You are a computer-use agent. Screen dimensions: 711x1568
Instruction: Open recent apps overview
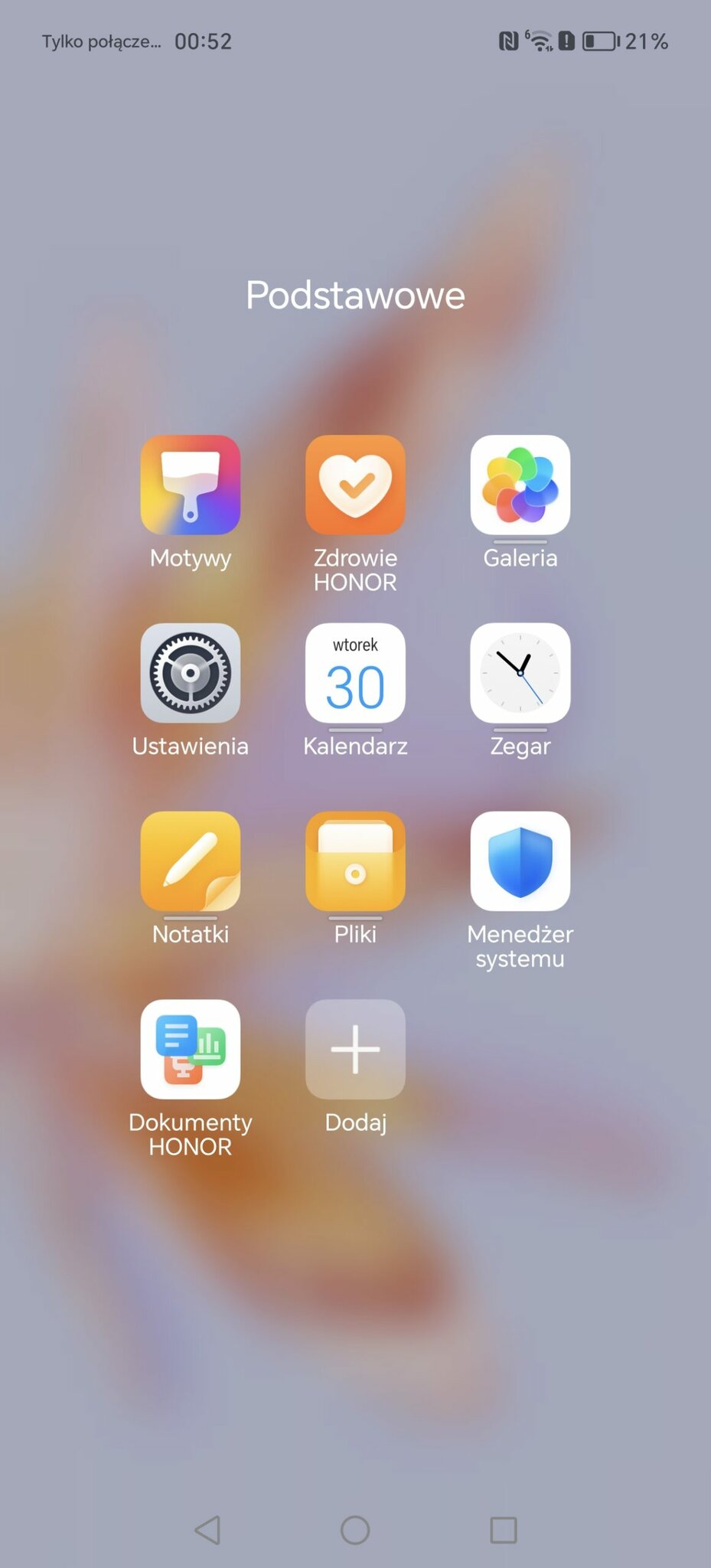[503, 1530]
